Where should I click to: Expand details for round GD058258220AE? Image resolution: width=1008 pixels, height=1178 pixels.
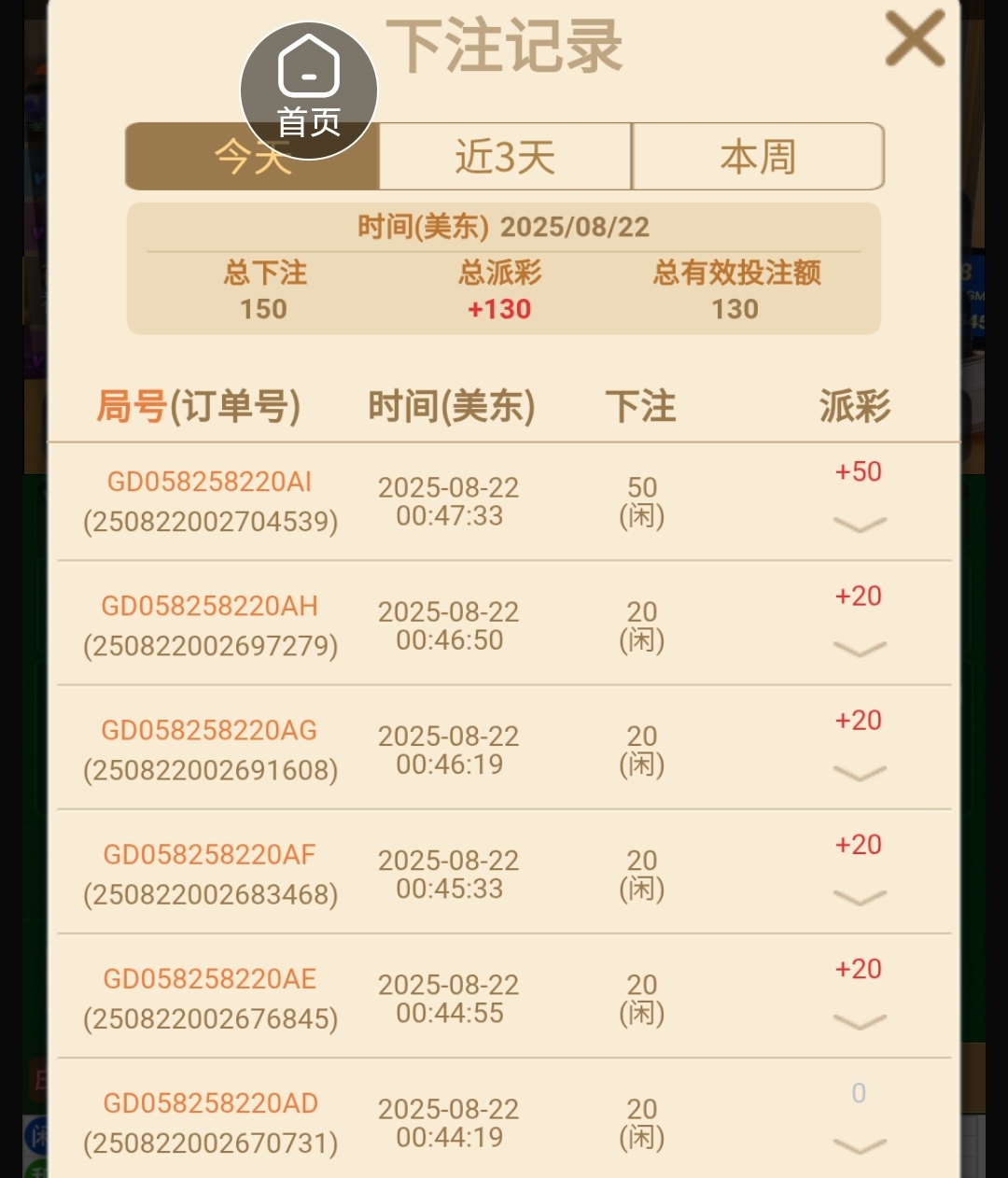[859, 1021]
